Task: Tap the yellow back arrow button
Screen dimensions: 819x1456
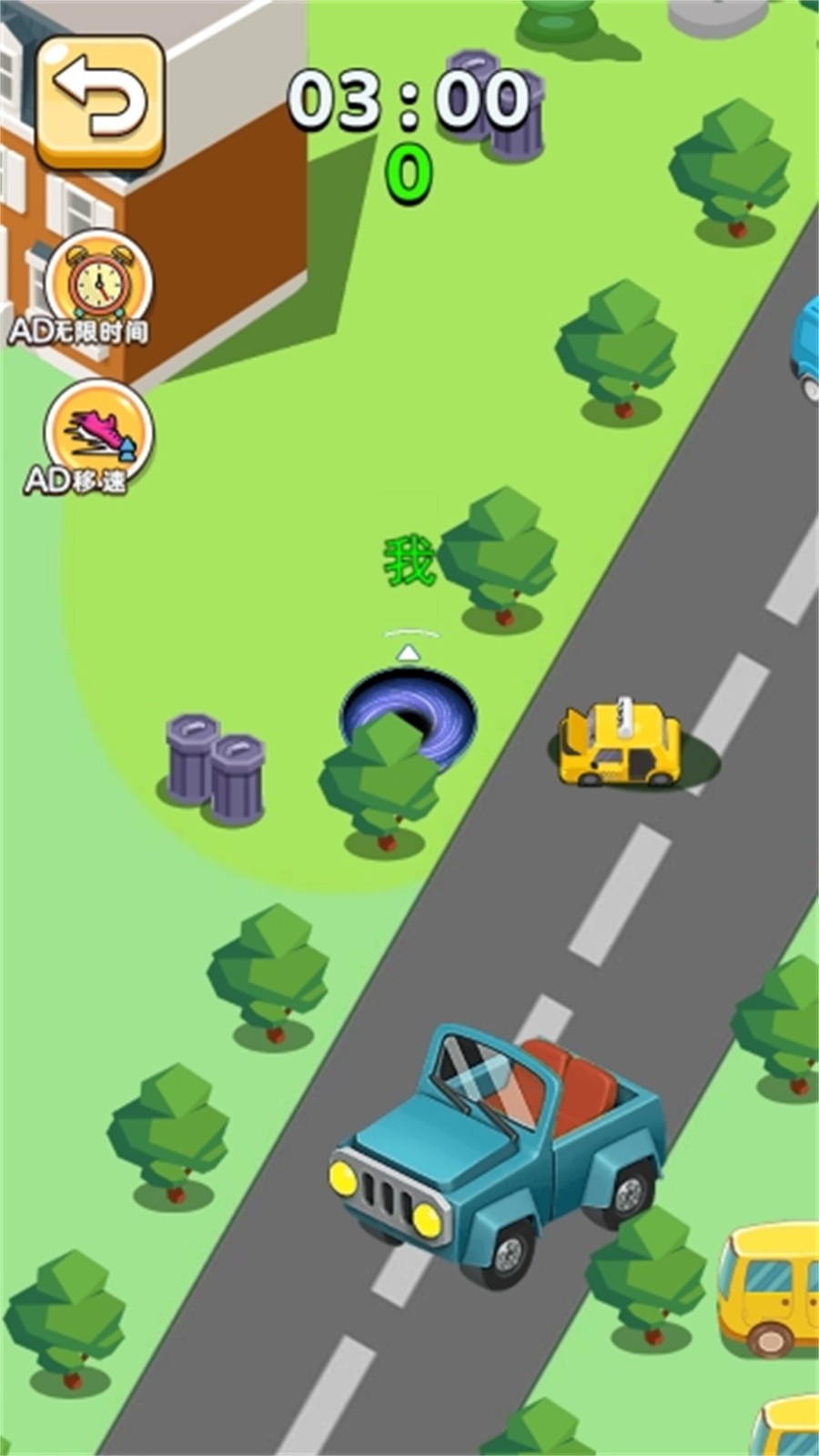Action: click(99, 102)
